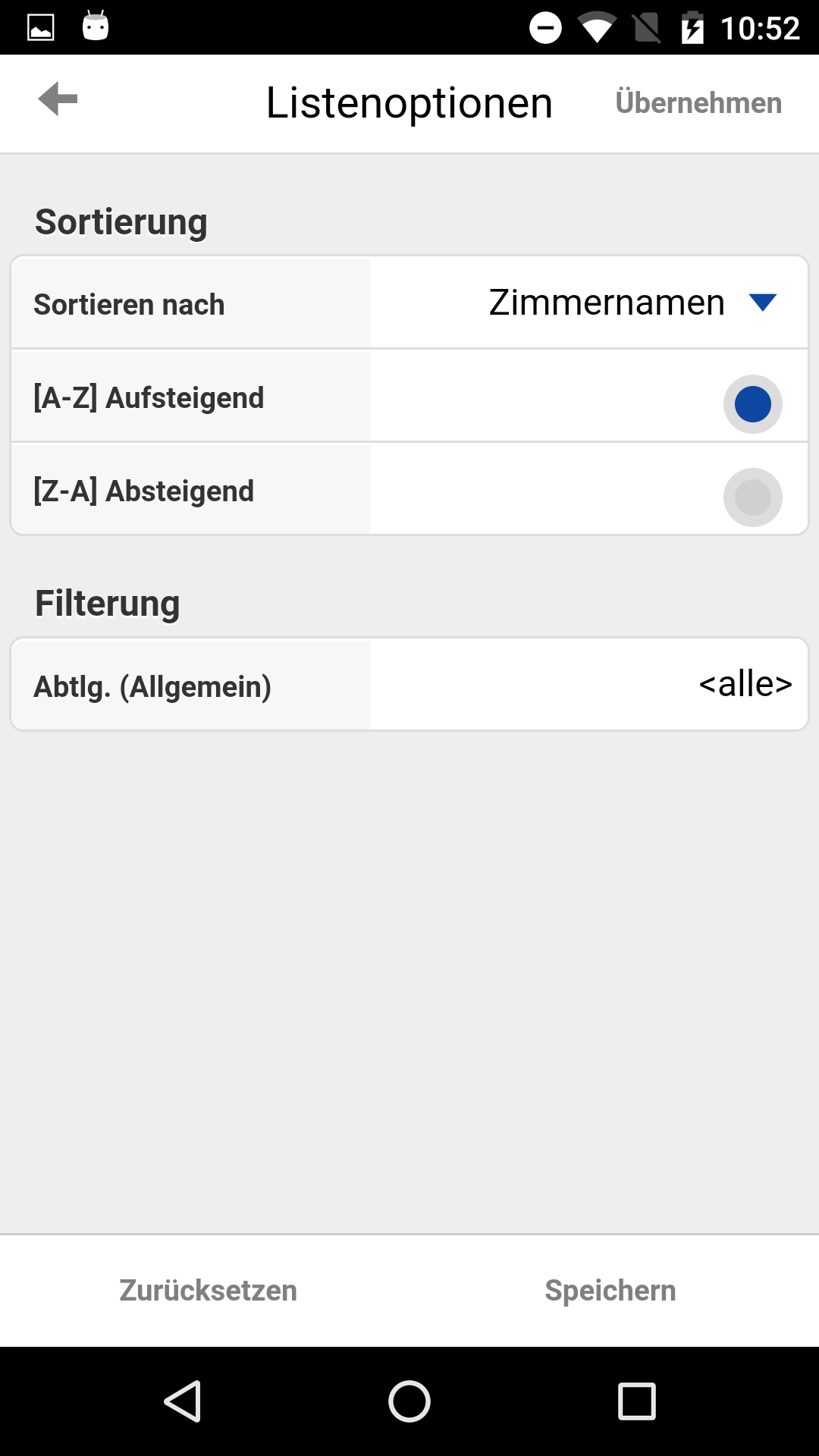Go back using the arrow icon
The image size is (819, 1456).
(x=58, y=99)
